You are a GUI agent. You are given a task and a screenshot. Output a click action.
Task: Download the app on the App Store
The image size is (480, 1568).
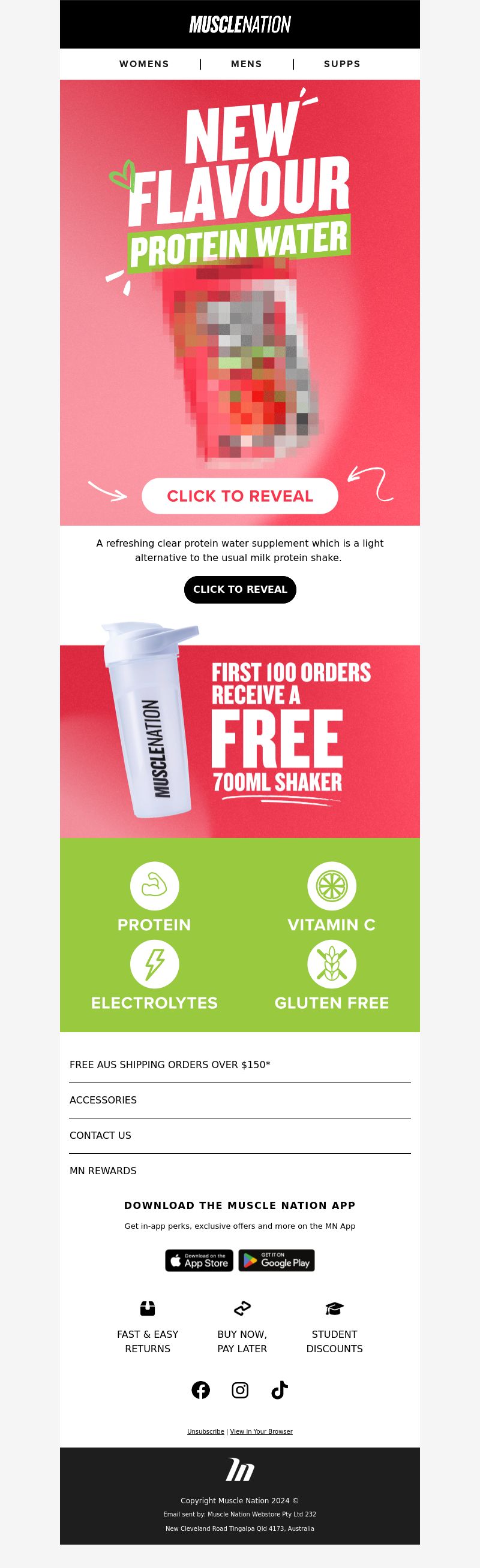pos(199,1261)
